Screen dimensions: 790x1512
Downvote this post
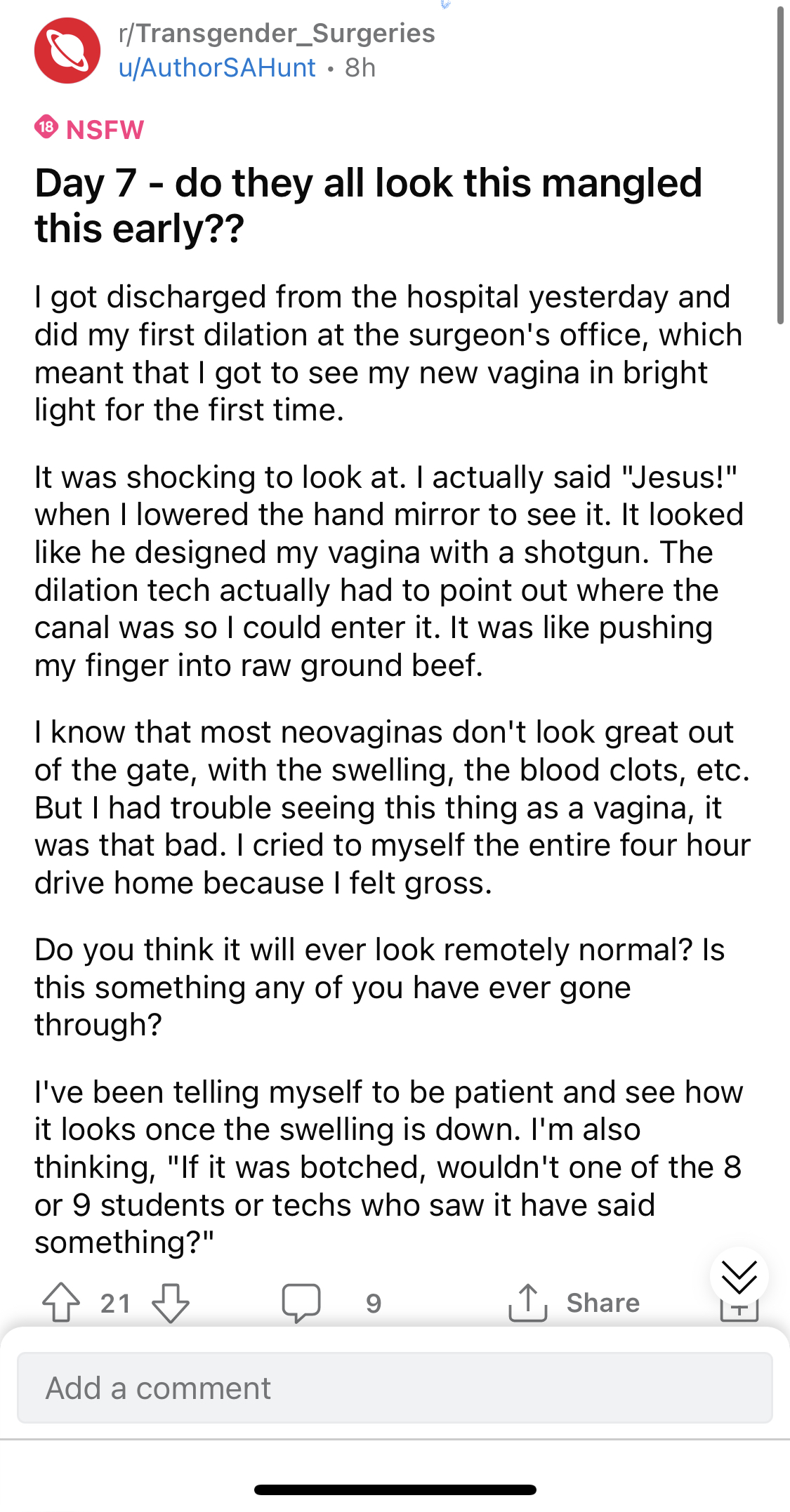(x=171, y=1303)
